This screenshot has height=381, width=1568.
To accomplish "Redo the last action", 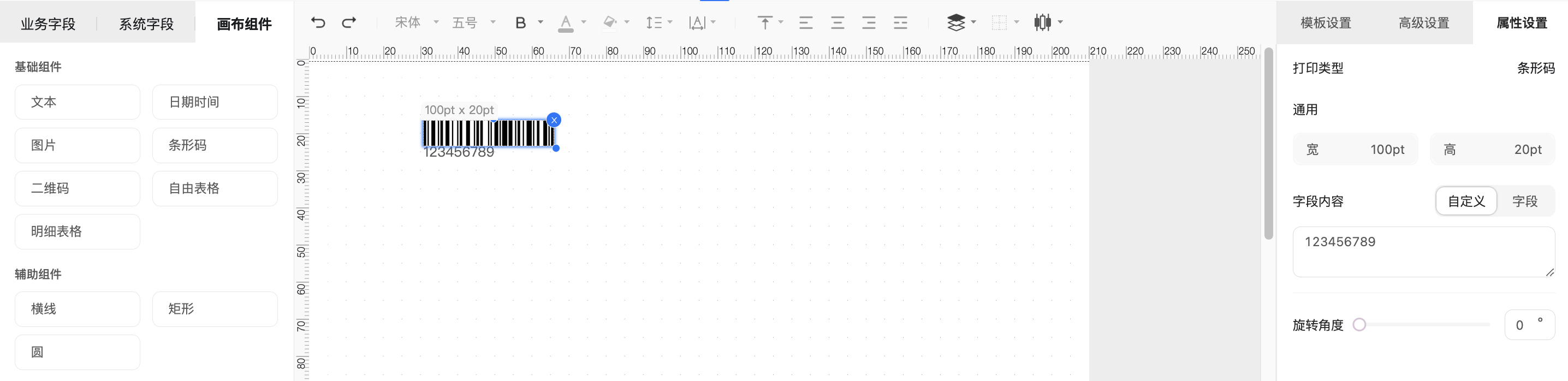I will (349, 22).
